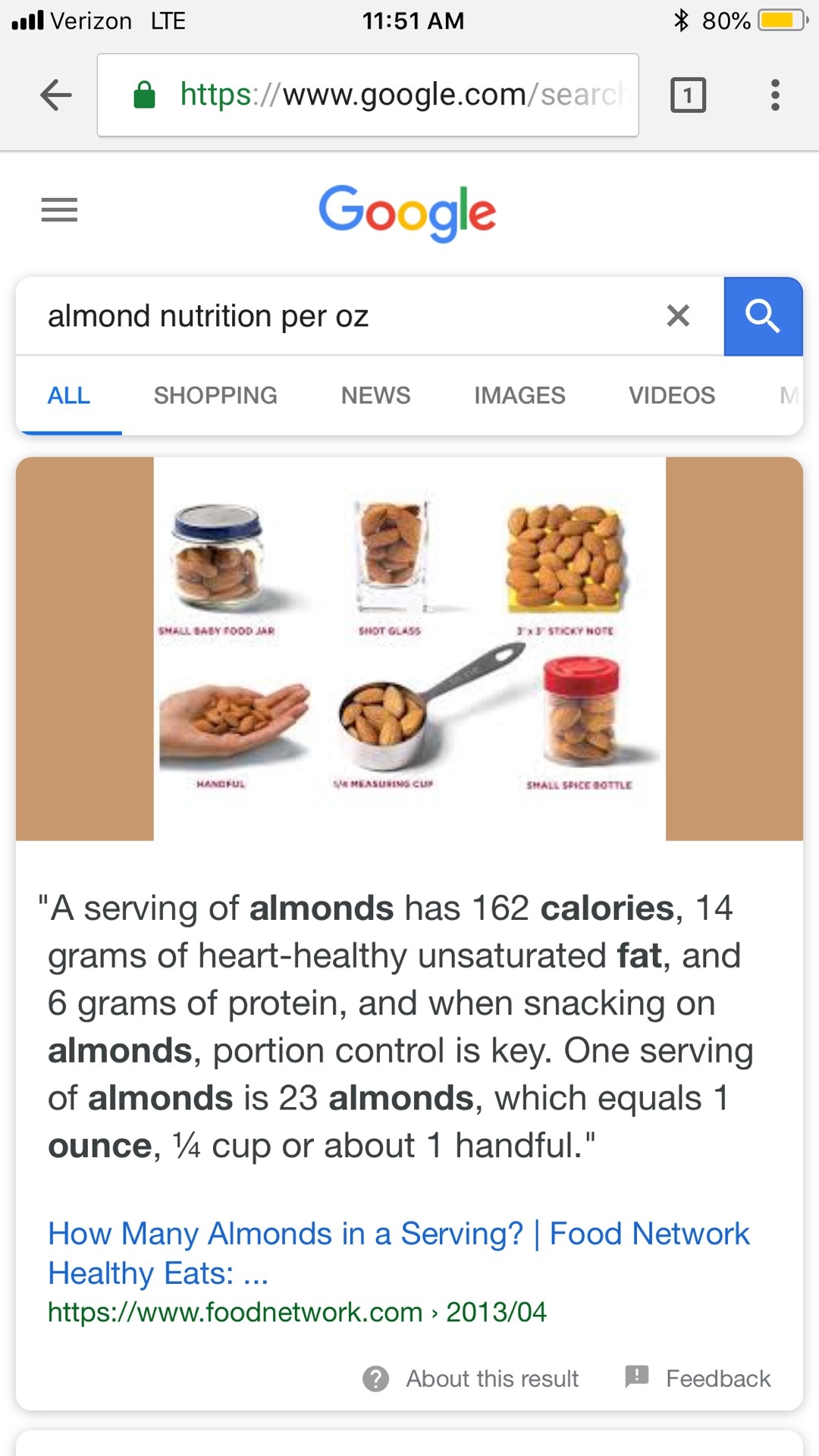Open the browser overflow menu
Image resolution: width=819 pixels, height=1456 pixels.
[x=775, y=94]
